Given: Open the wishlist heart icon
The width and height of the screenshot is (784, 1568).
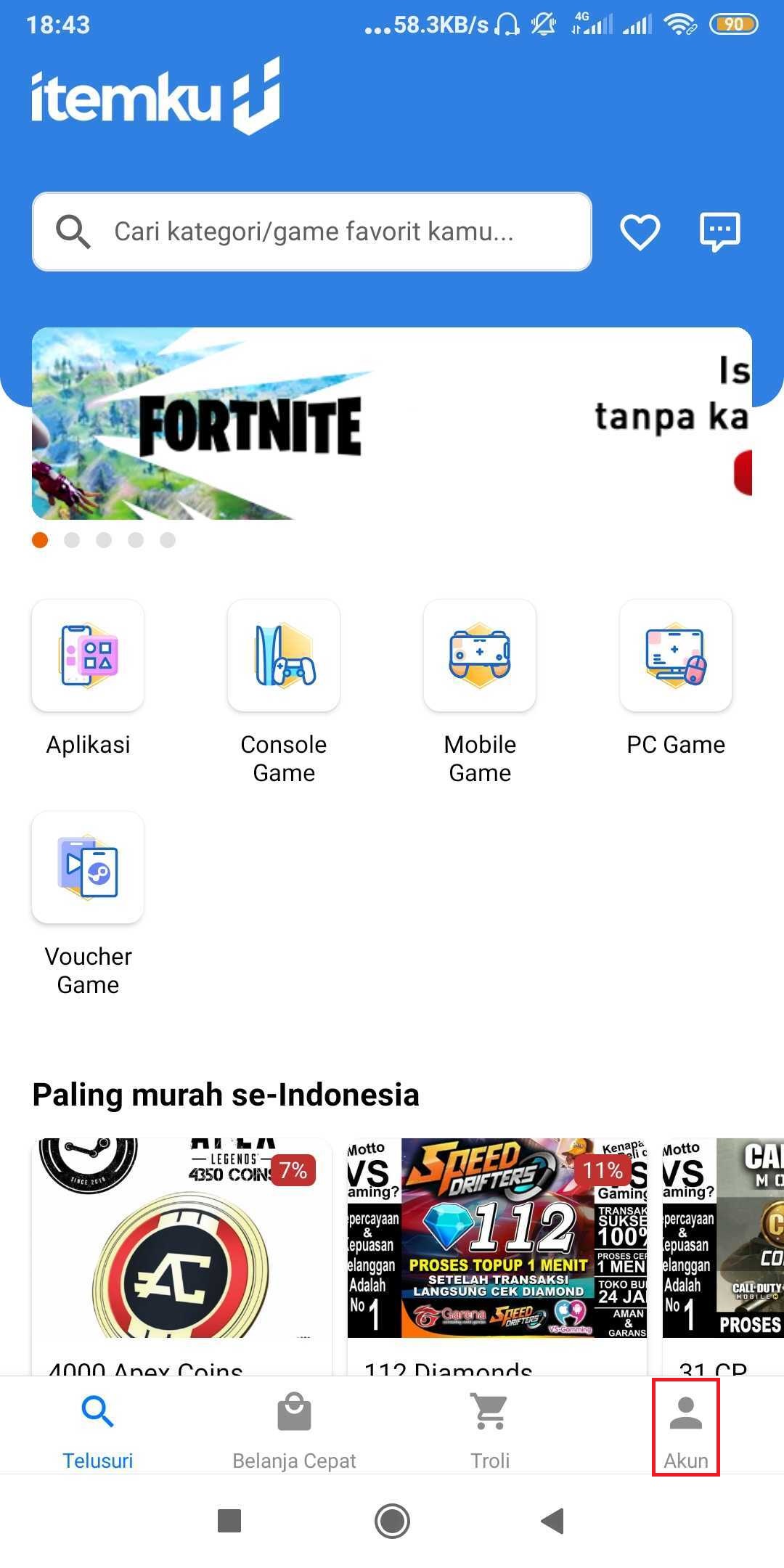Looking at the screenshot, I should 640,232.
